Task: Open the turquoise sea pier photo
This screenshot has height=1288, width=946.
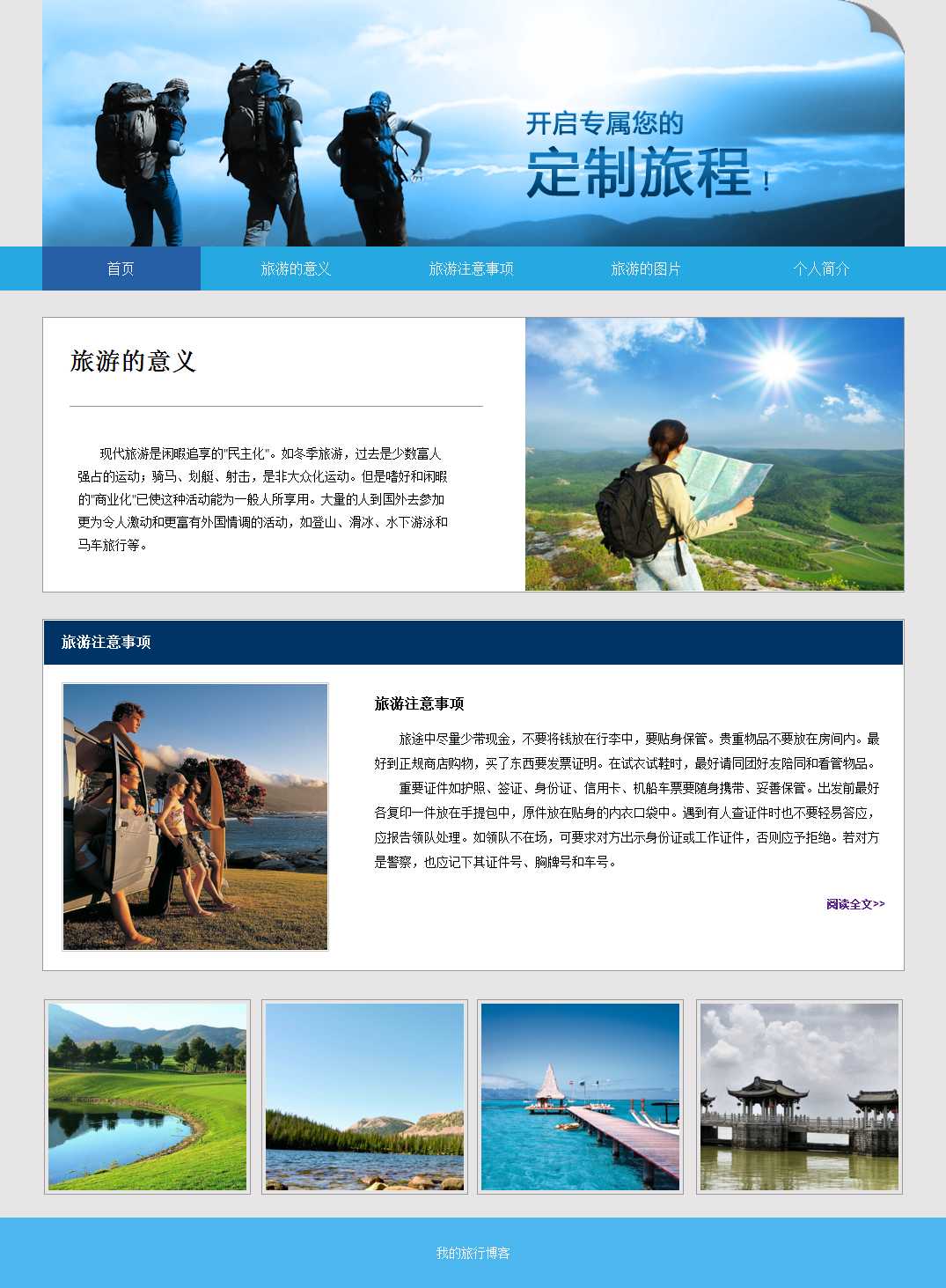Action: coord(580,1097)
